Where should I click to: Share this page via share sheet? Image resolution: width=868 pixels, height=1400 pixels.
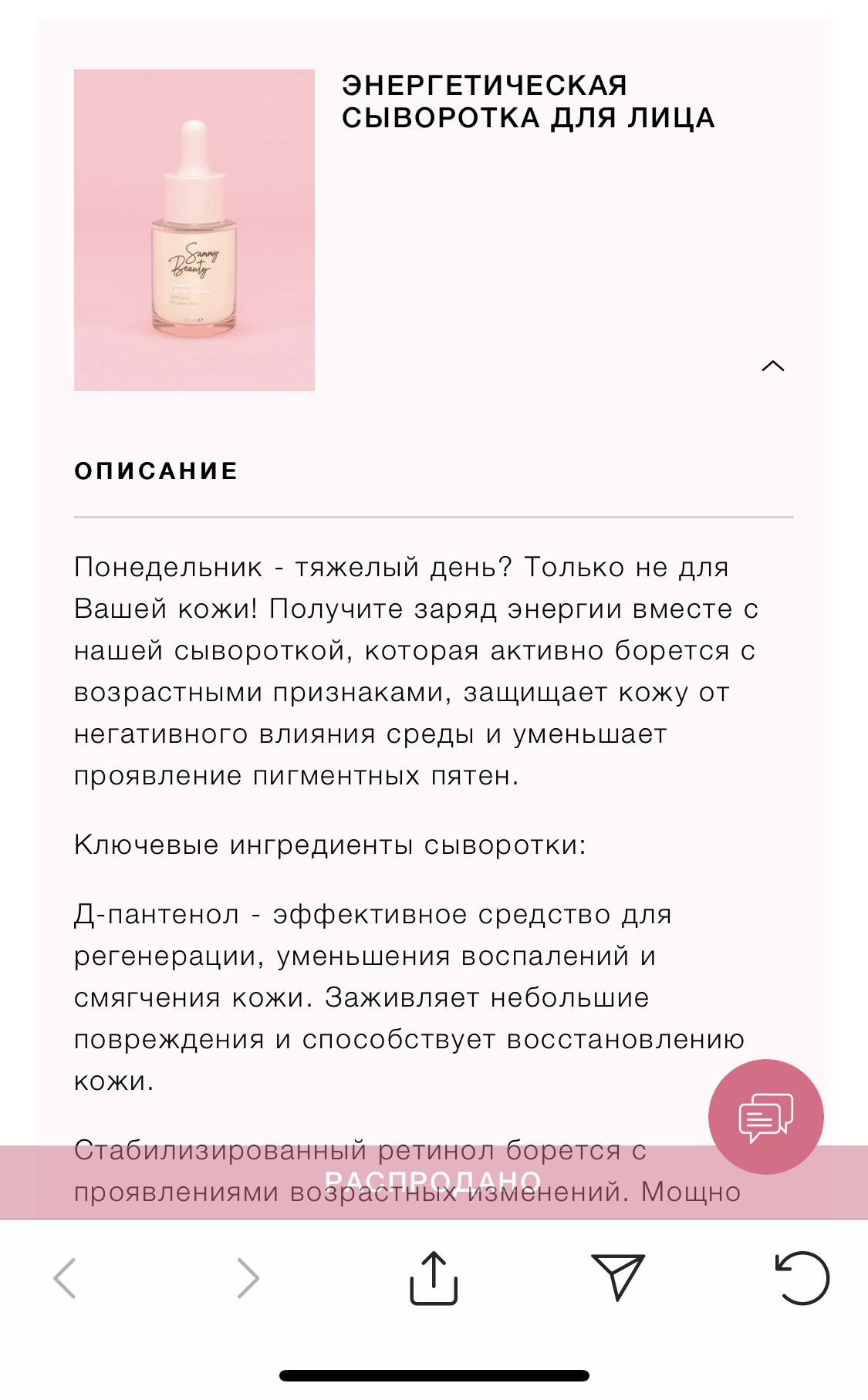pos(434,1278)
